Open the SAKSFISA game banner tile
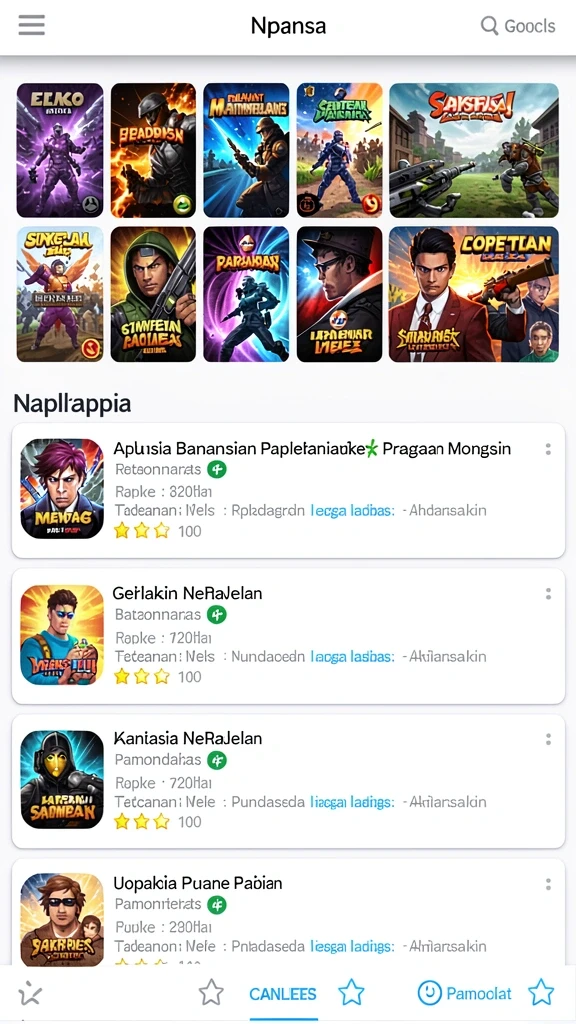Image resolution: width=576 pixels, height=1024 pixels. [x=473, y=150]
